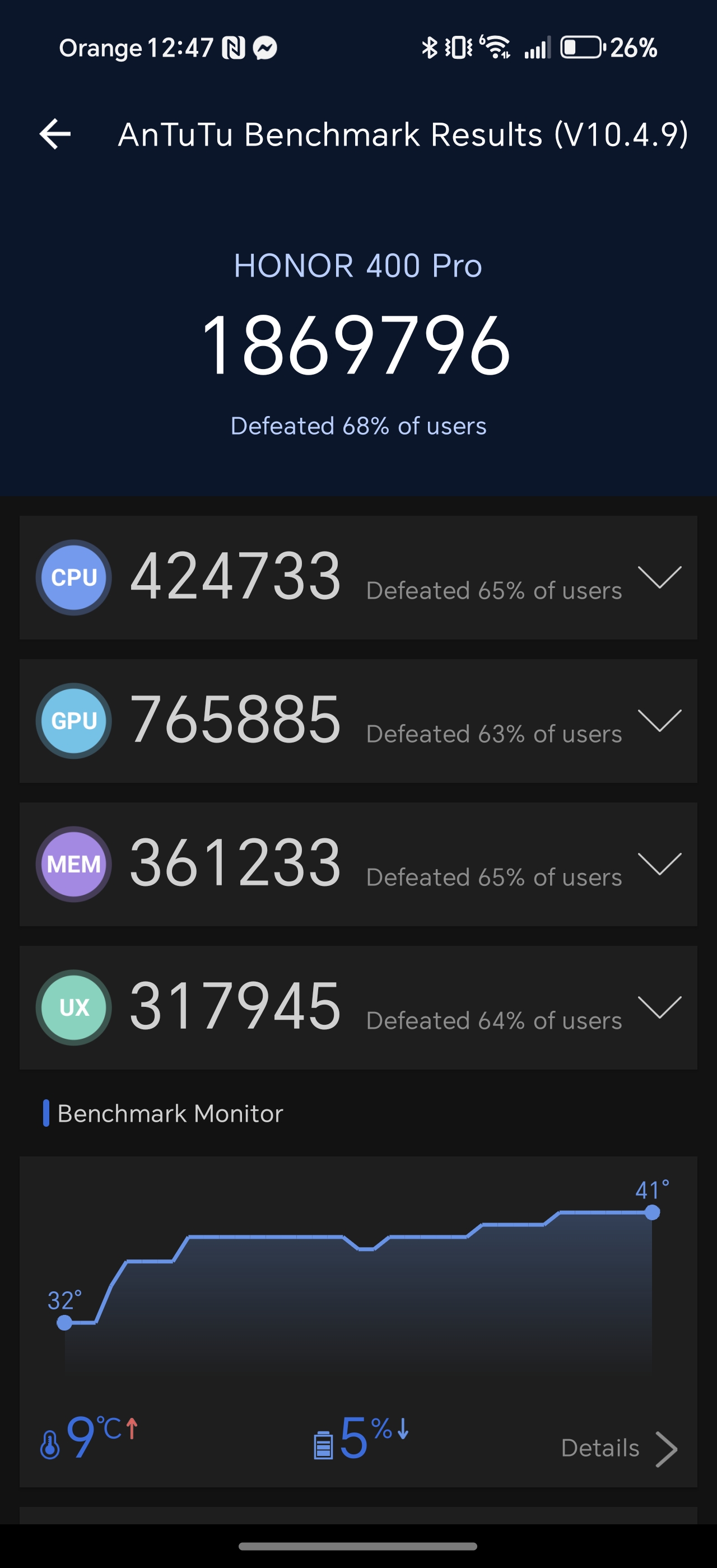Open Benchmark Monitor Details
This screenshot has width=717, height=1568.
click(618, 1448)
